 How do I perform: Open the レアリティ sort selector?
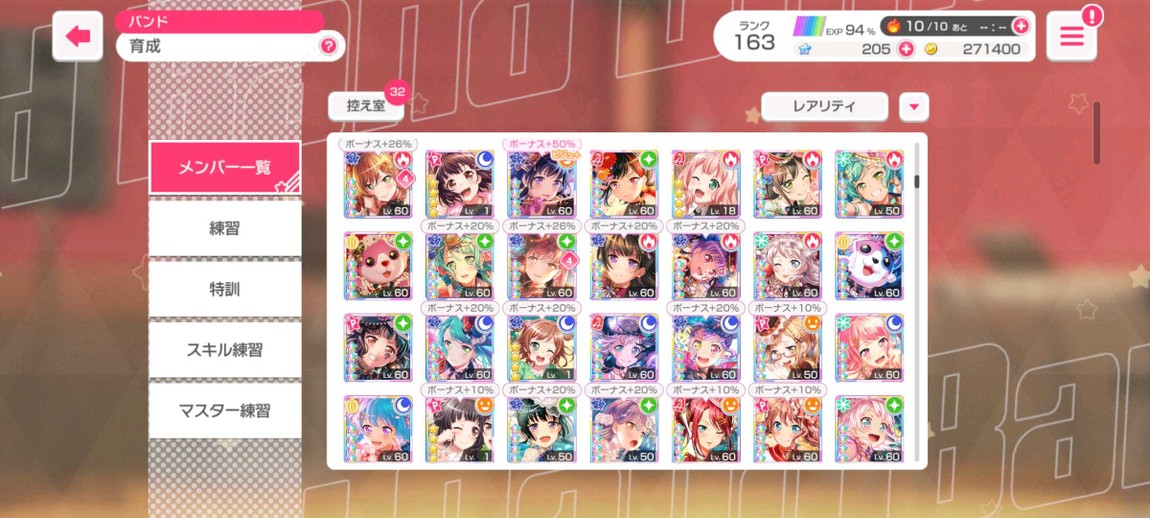coord(824,106)
